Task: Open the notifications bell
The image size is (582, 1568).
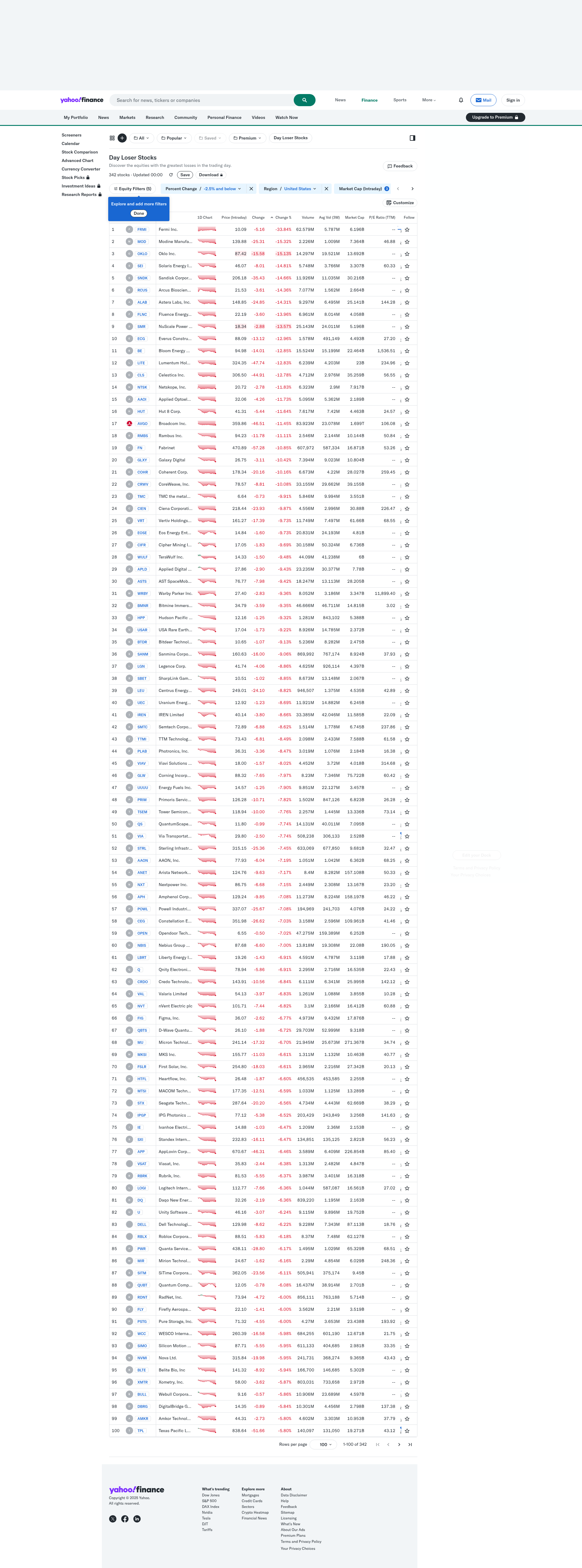Action: pos(461,100)
